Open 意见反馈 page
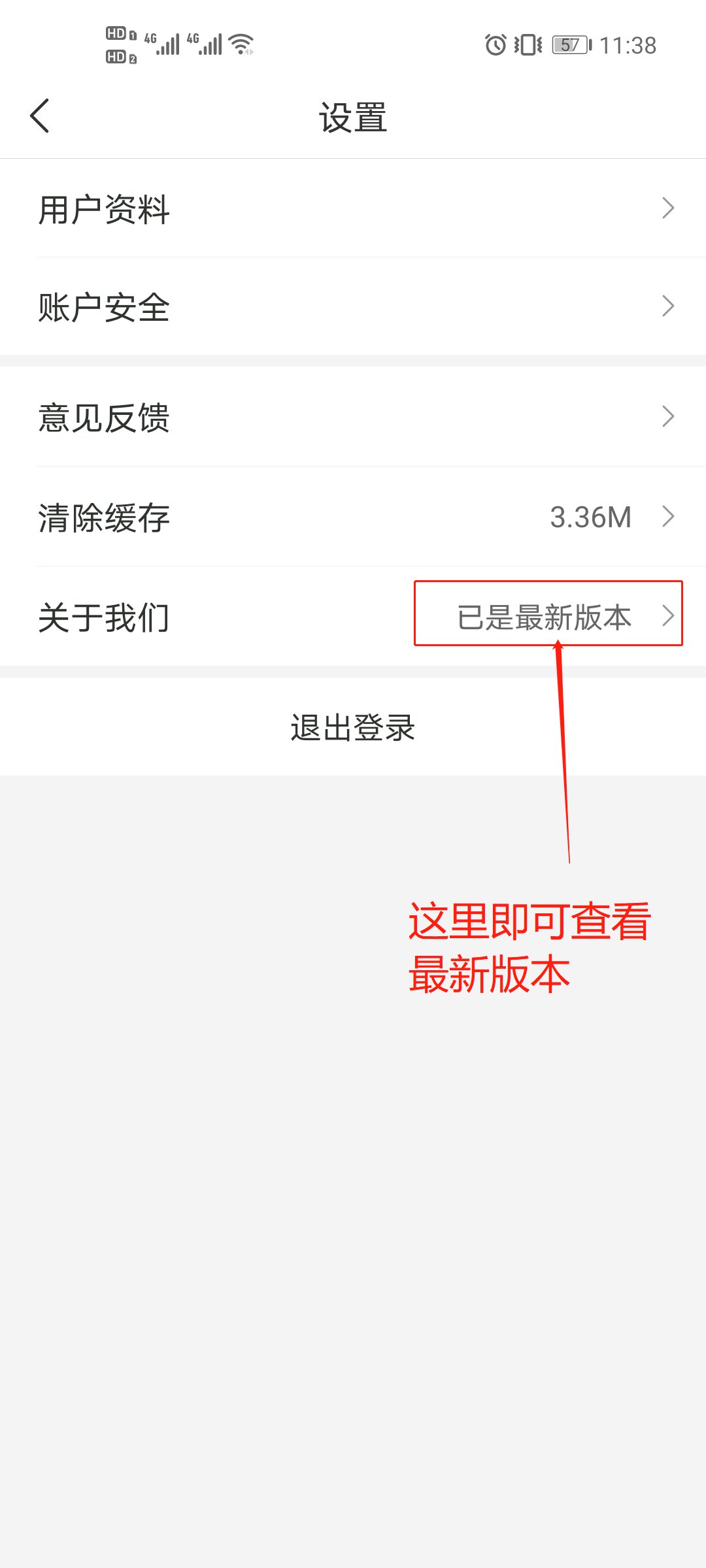The image size is (706, 1568). point(353,417)
